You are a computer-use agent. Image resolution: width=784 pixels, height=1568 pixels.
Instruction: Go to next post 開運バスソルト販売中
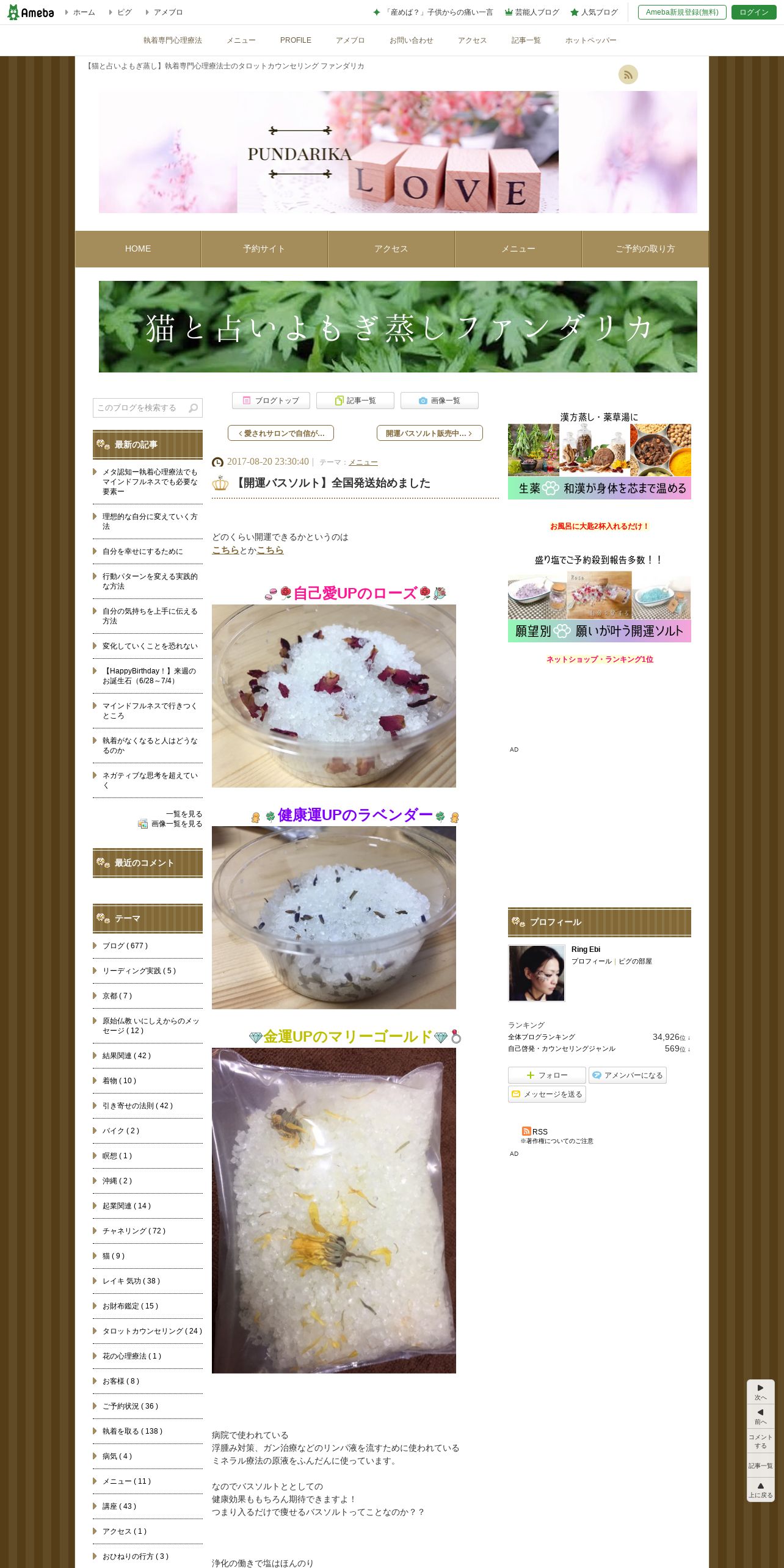pyautogui.click(x=429, y=434)
